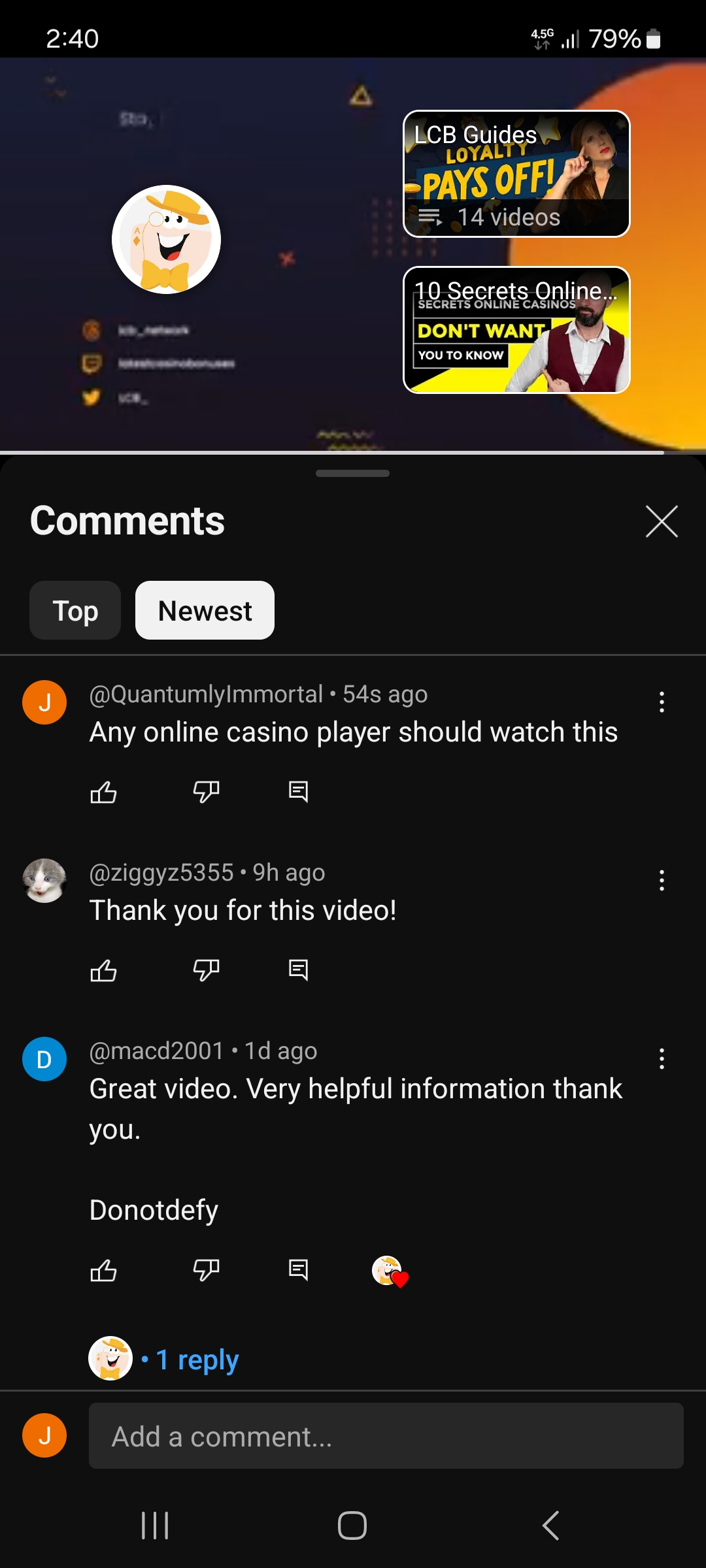Open more options for @macd2001's comment
This screenshot has width=706, height=1568.
662,1059
